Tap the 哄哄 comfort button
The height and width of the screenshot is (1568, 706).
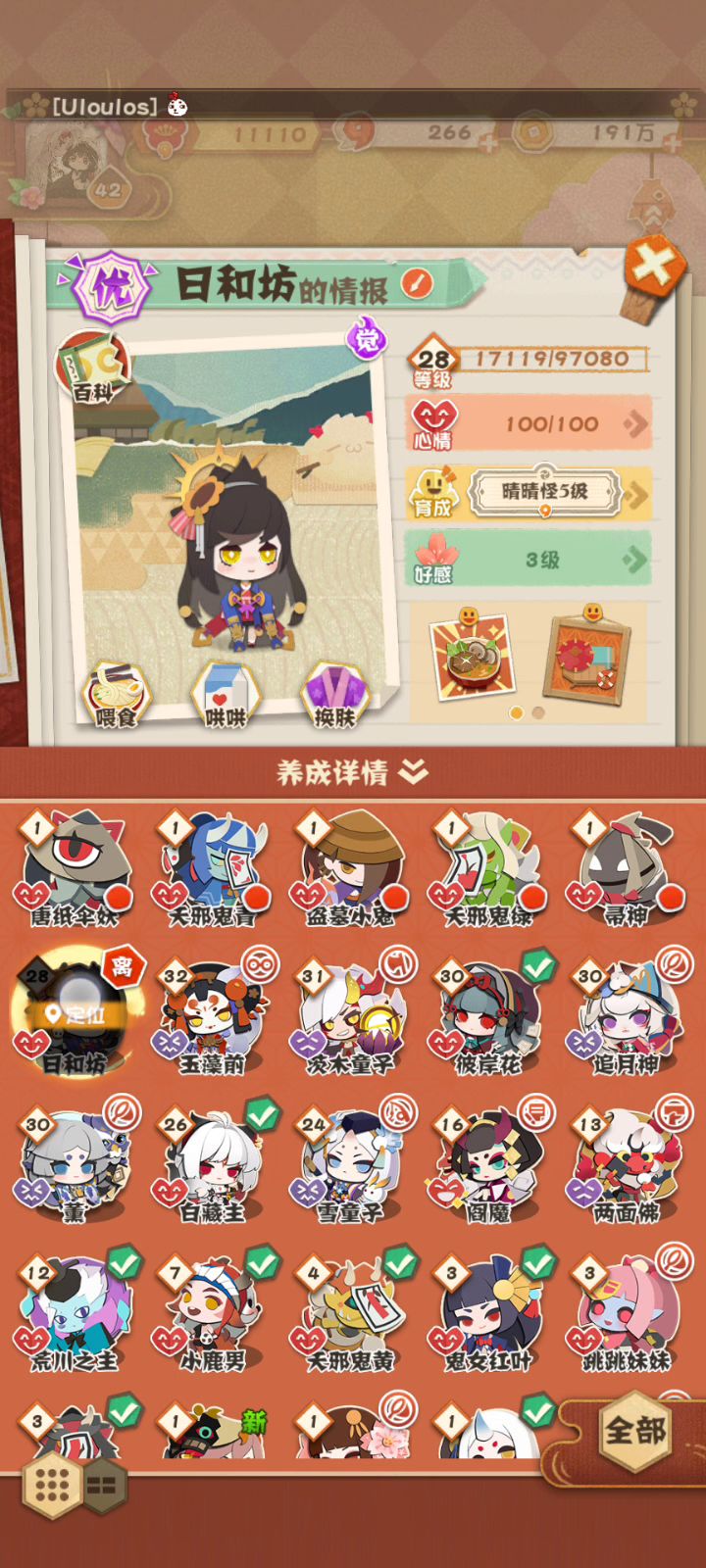pyautogui.click(x=226, y=695)
